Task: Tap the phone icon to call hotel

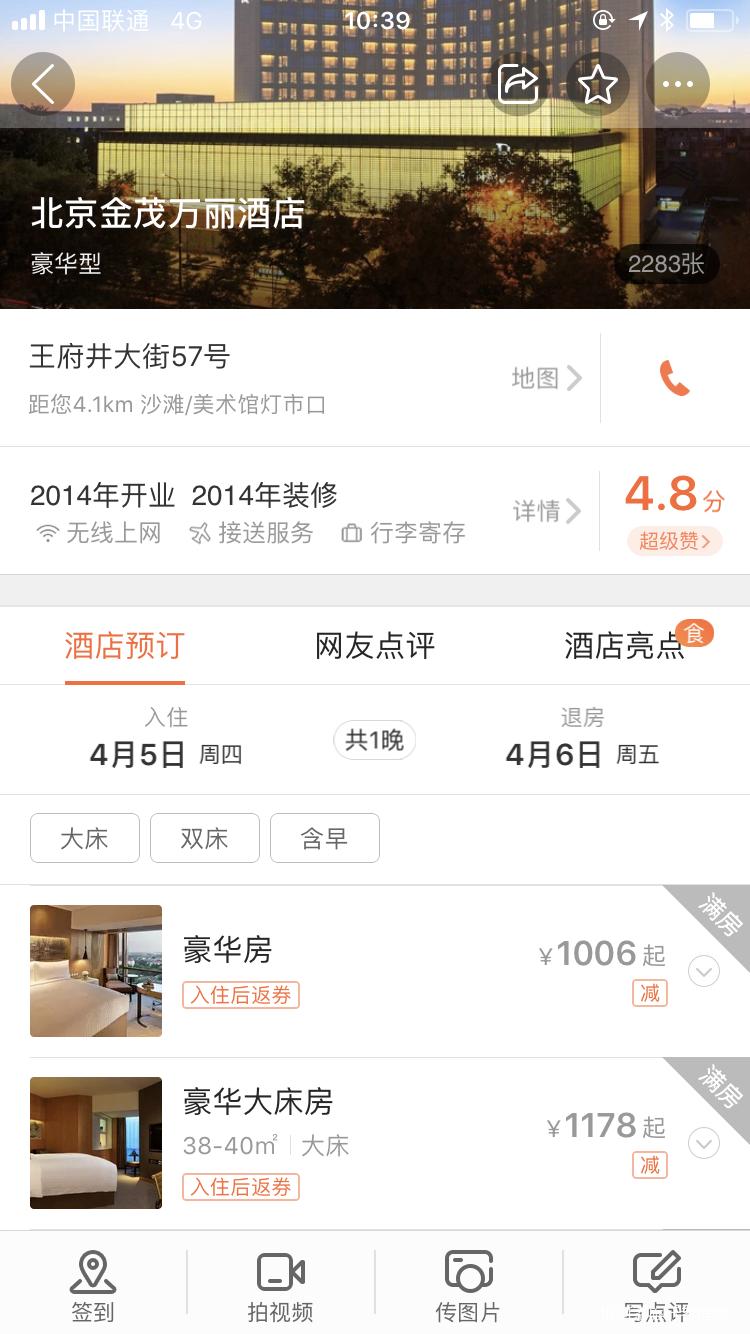Action: click(674, 378)
